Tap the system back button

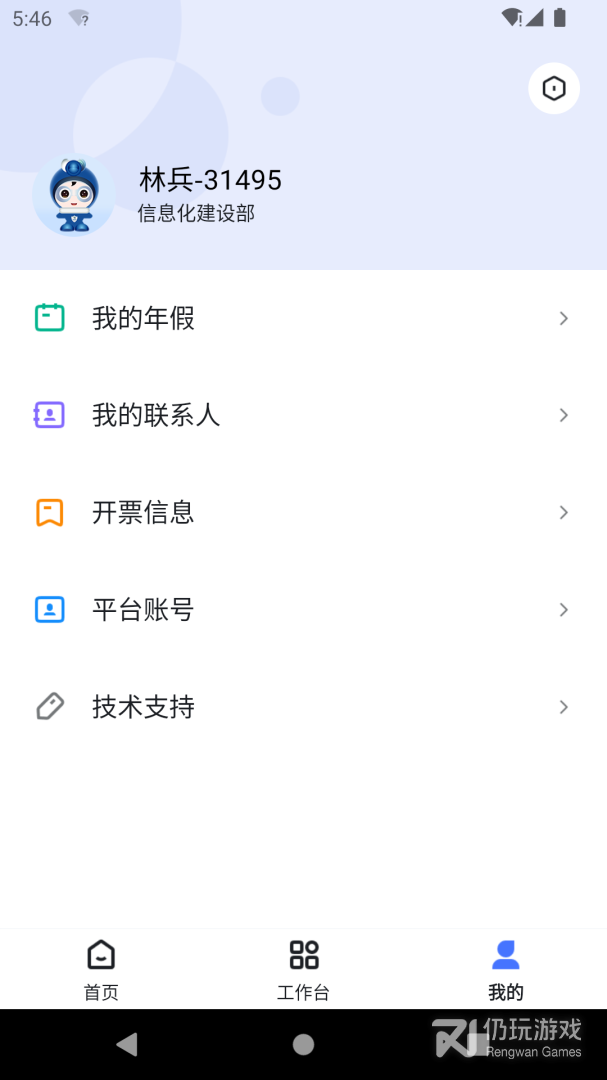point(127,1045)
